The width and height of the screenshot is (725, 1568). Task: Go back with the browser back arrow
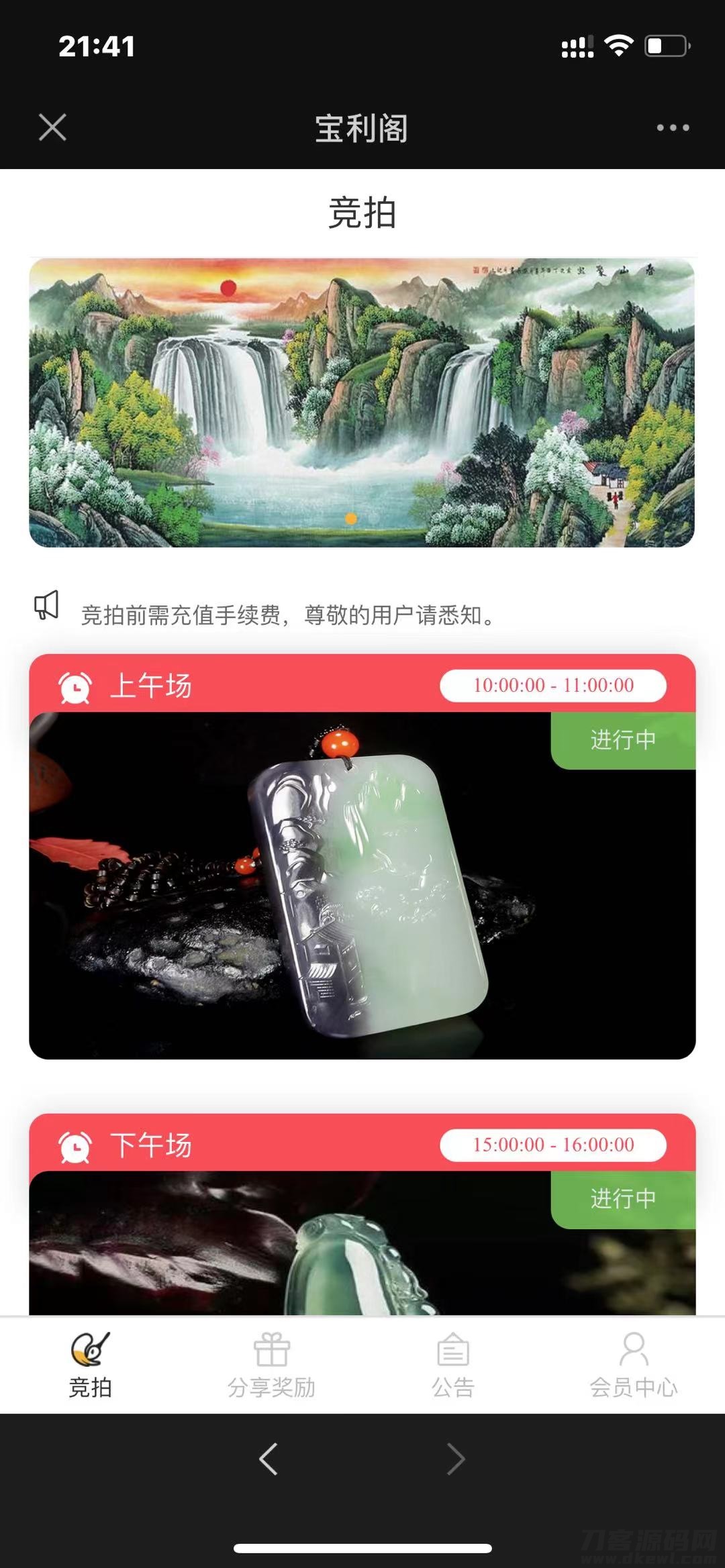(269, 1459)
